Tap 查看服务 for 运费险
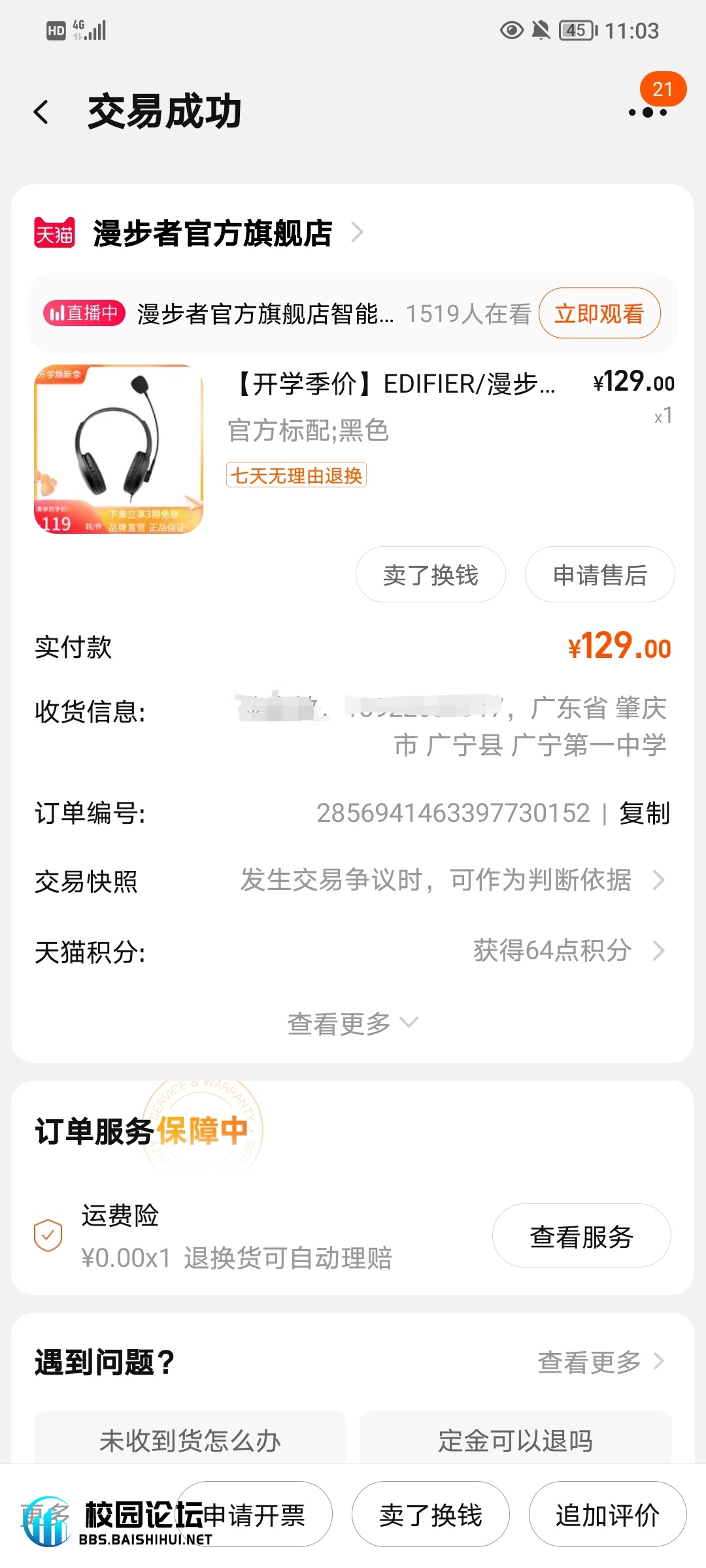This screenshot has height=1568, width=706. click(x=581, y=1236)
